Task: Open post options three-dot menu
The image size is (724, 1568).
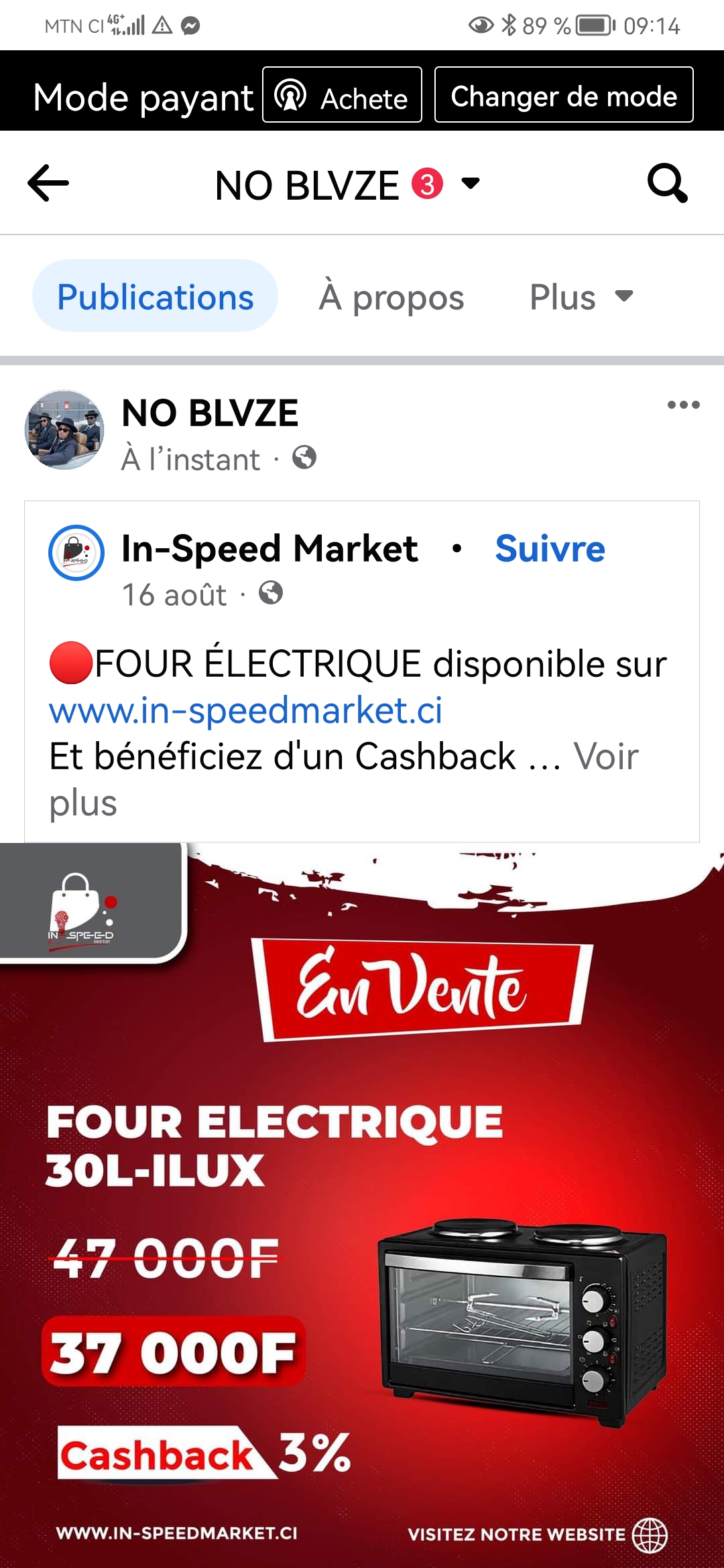Action: (683, 405)
